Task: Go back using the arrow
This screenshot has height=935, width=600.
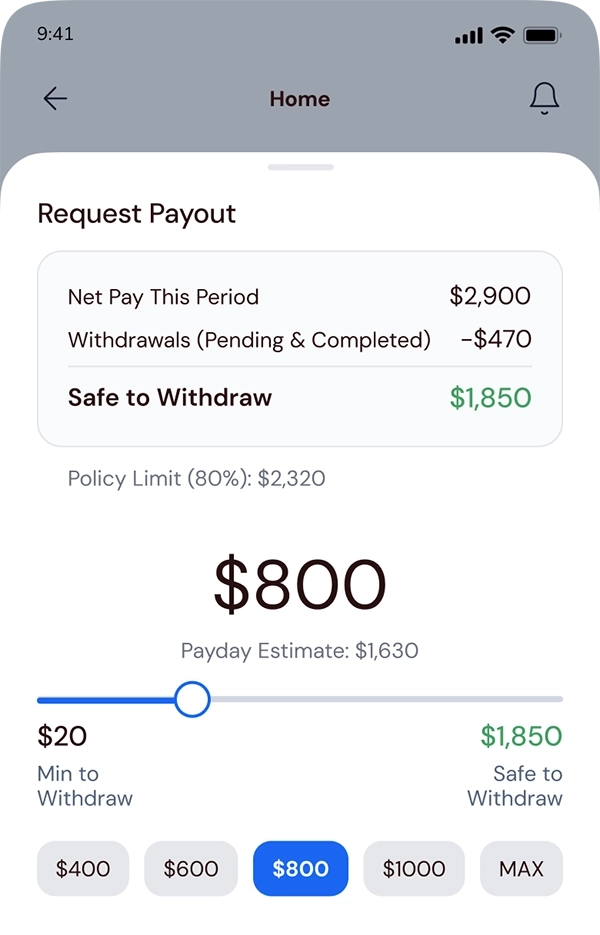Action: [x=55, y=98]
